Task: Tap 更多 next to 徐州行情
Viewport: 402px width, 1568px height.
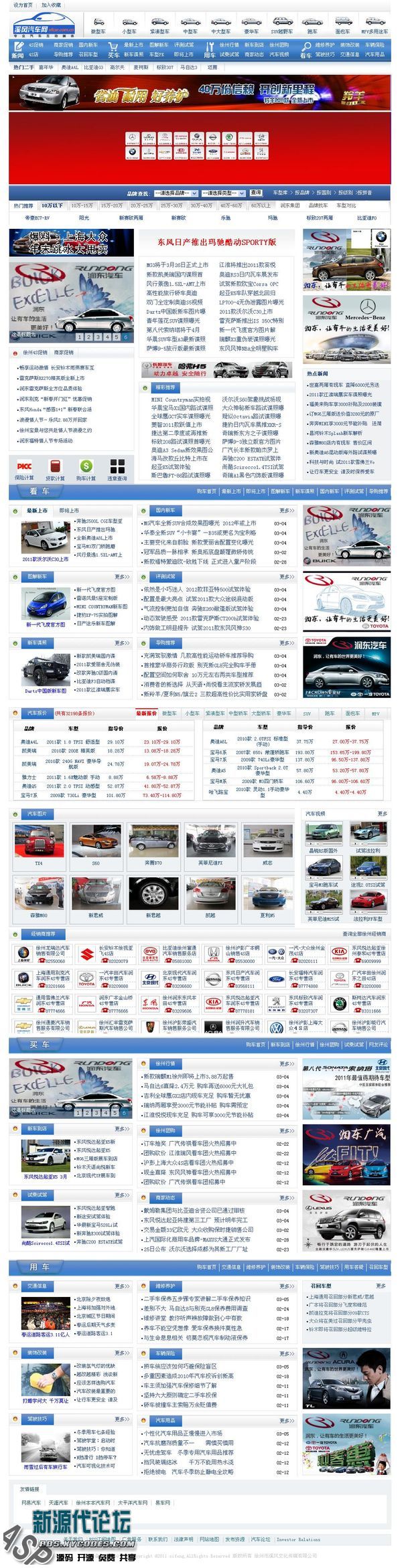Action: pyautogui.click(x=287, y=1063)
